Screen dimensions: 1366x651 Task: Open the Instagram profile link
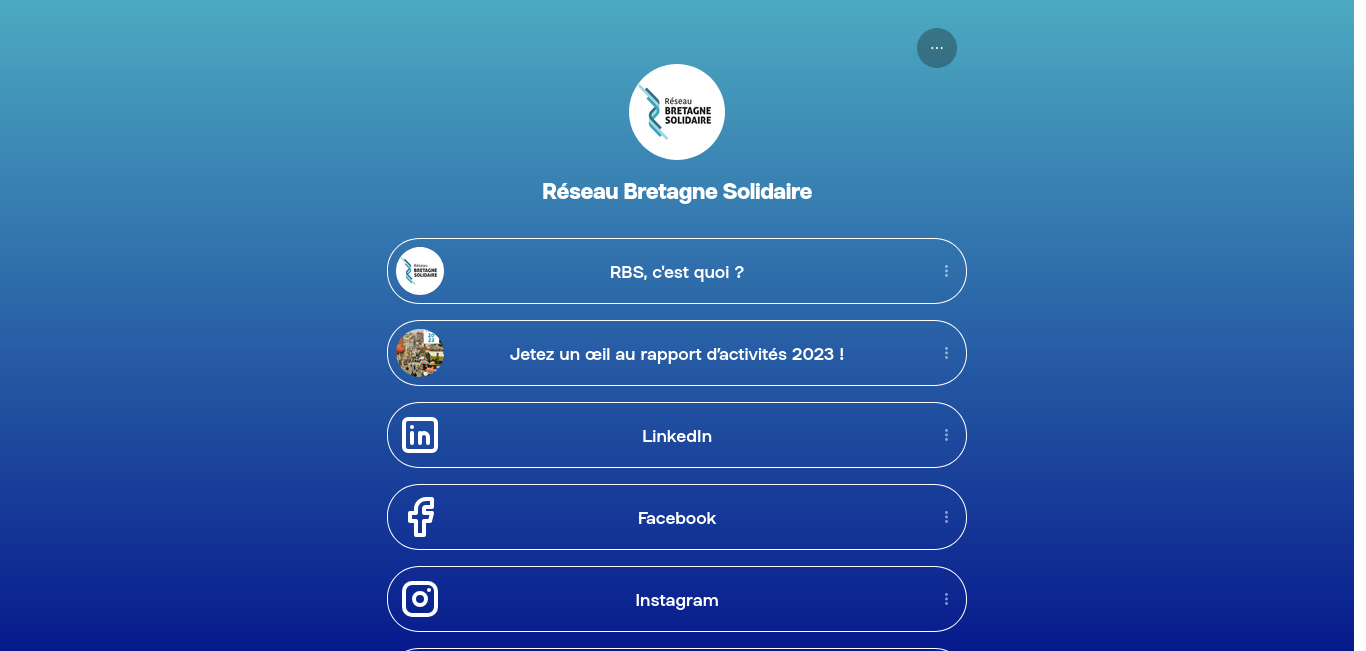[676, 600]
